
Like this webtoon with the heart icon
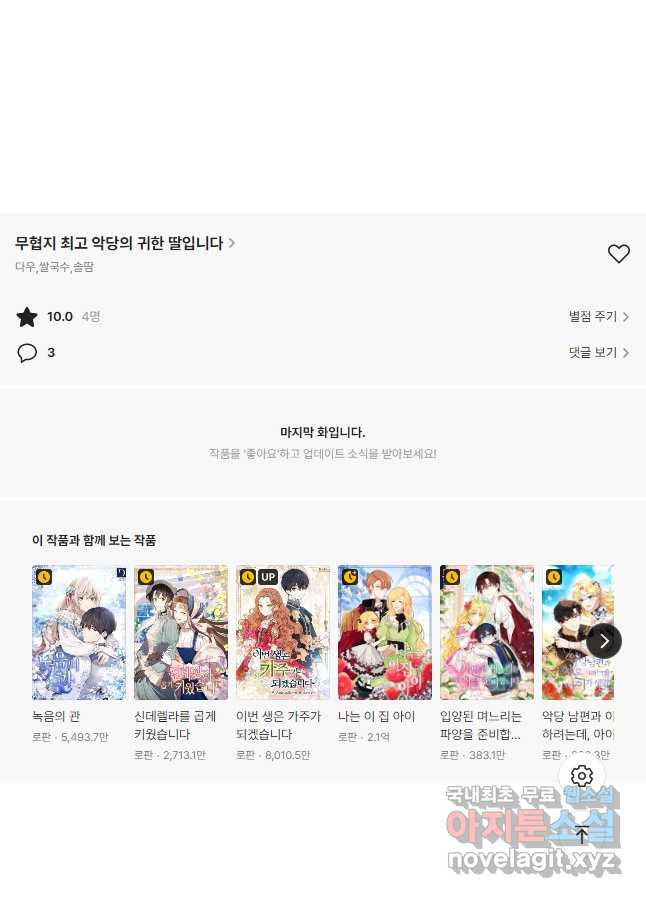[x=619, y=254]
